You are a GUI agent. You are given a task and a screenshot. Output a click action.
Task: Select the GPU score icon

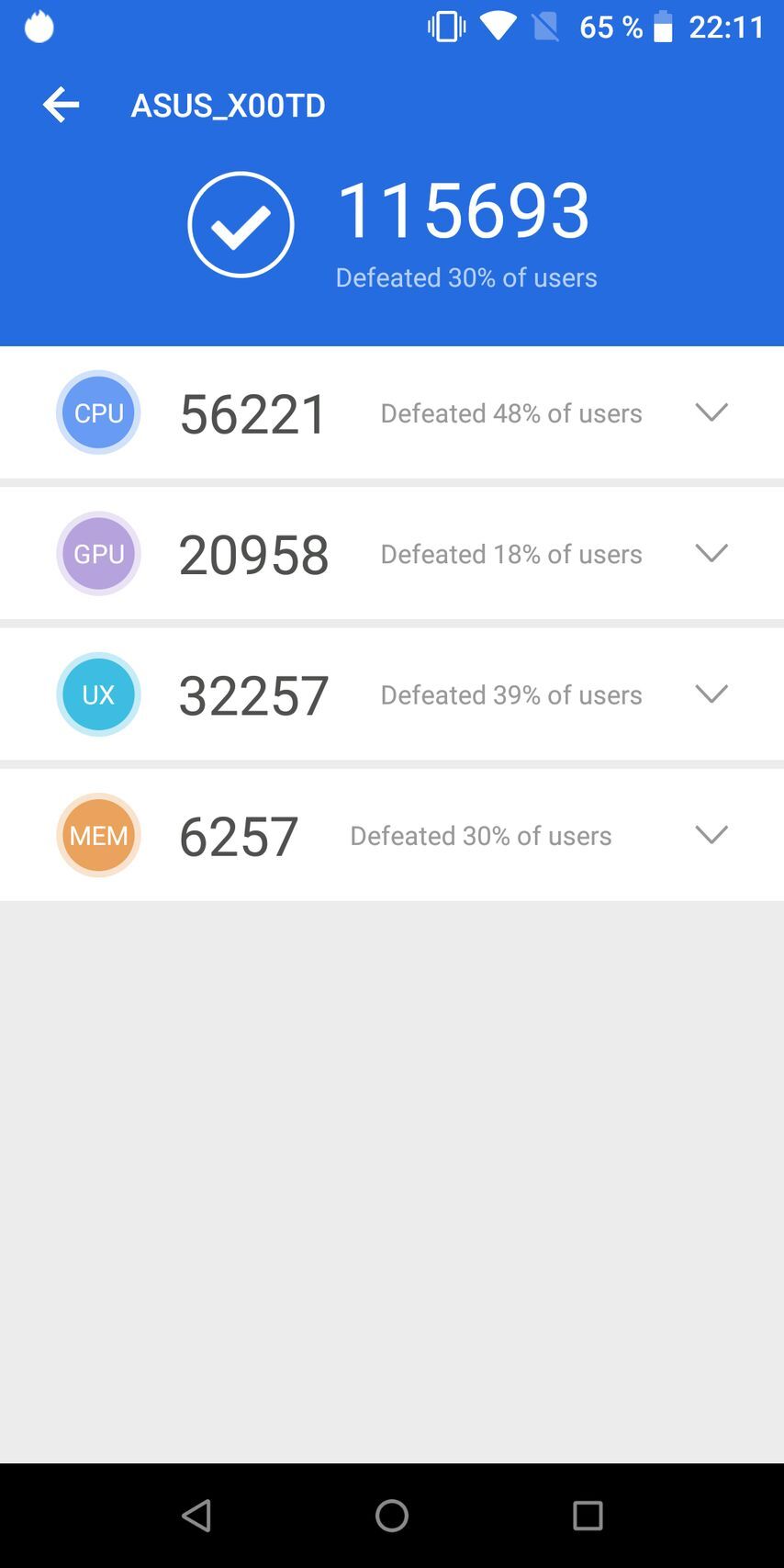(x=98, y=553)
